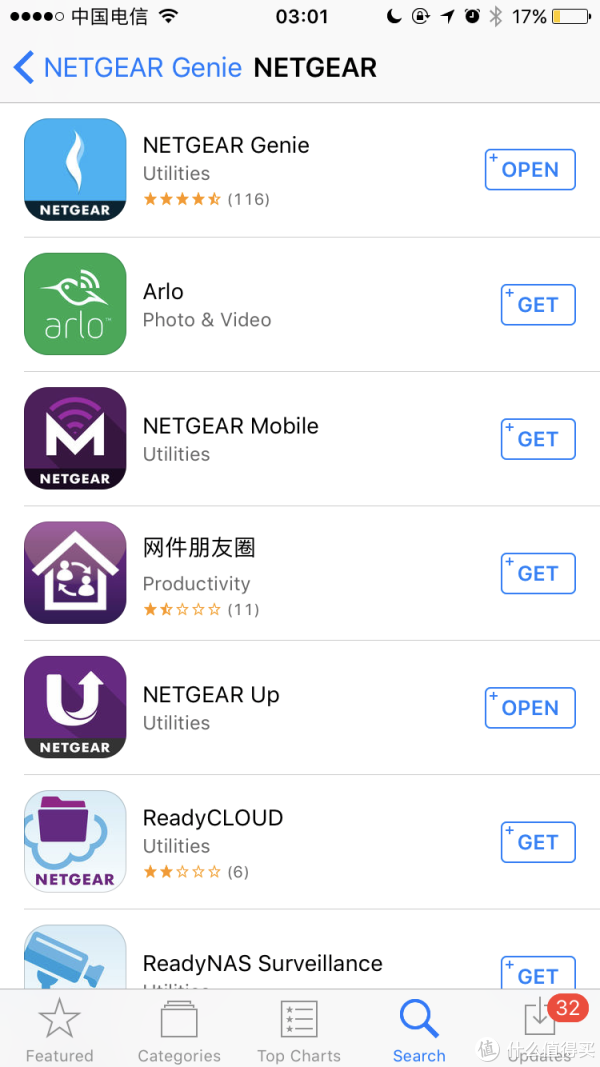The image size is (600, 1067).
Task: Open the NETGEAR Up app
Action: pyautogui.click(x=530, y=708)
